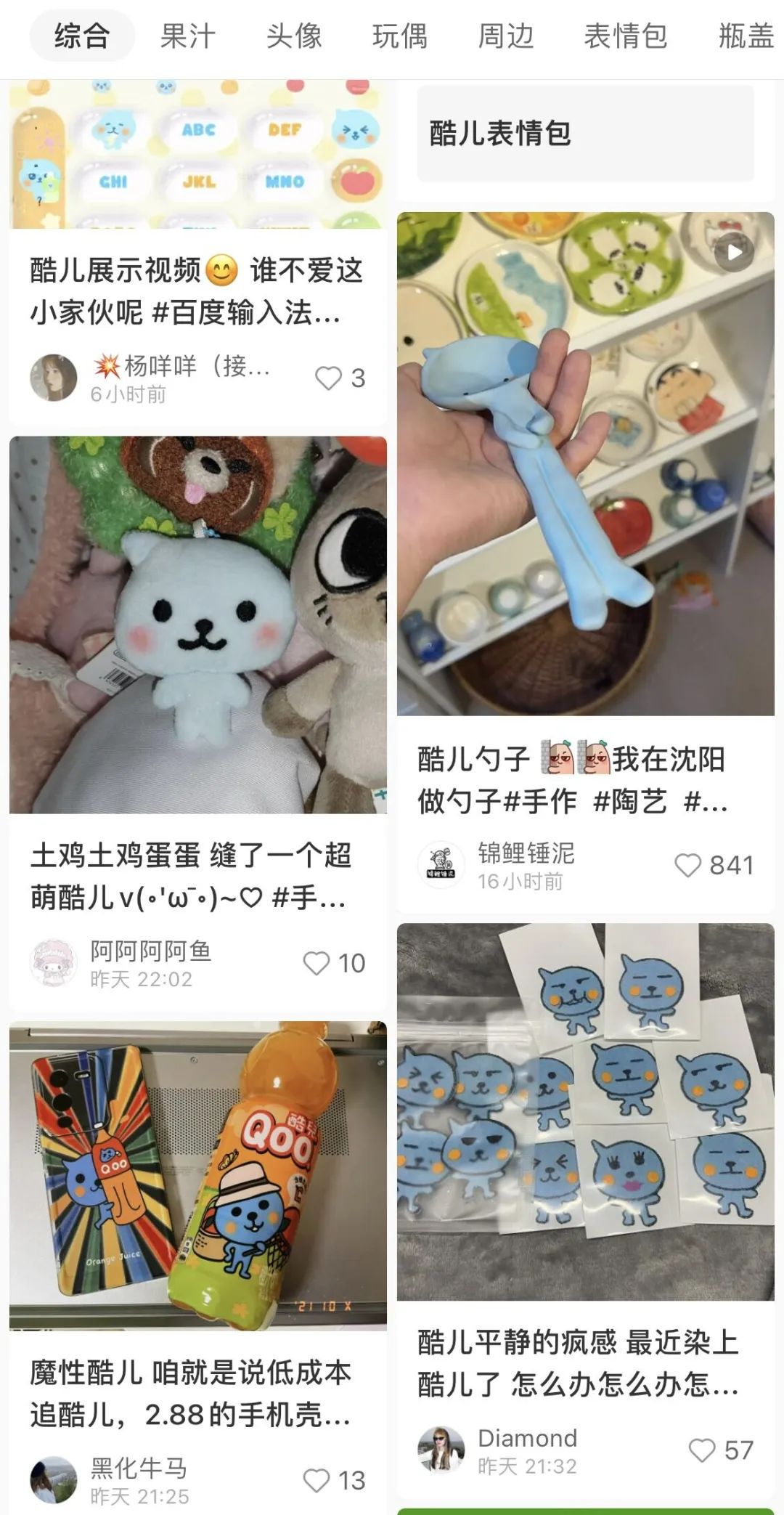Like 锦鲤锤泥's spoon post
The height and width of the screenshot is (1515, 784).
click(714, 865)
